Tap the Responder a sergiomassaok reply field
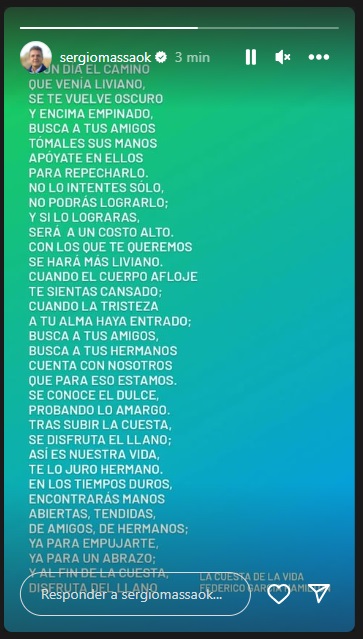The width and height of the screenshot is (363, 639). [135, 594]
